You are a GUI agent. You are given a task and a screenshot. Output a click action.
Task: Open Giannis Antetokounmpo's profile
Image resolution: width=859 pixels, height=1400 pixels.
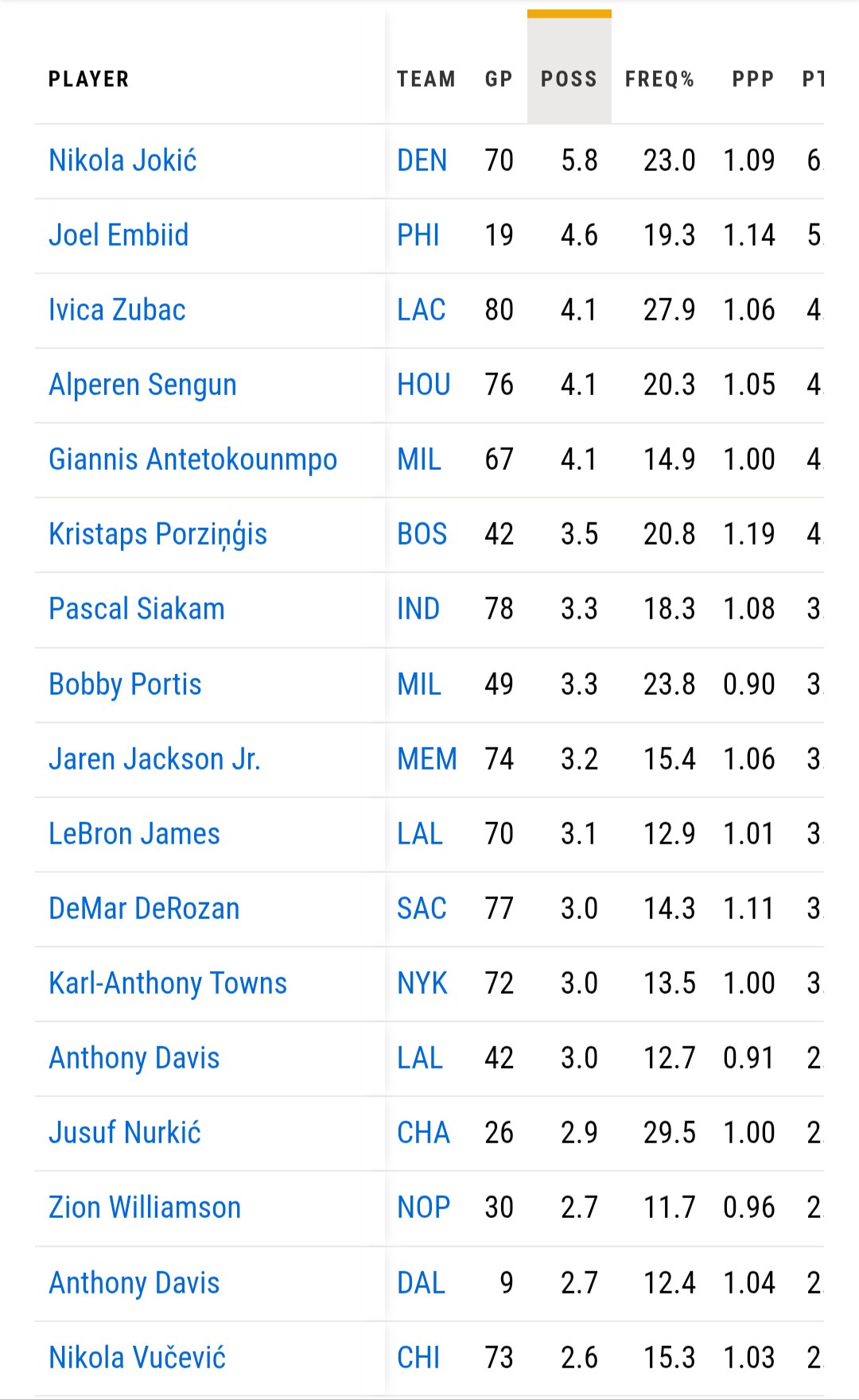192,460
